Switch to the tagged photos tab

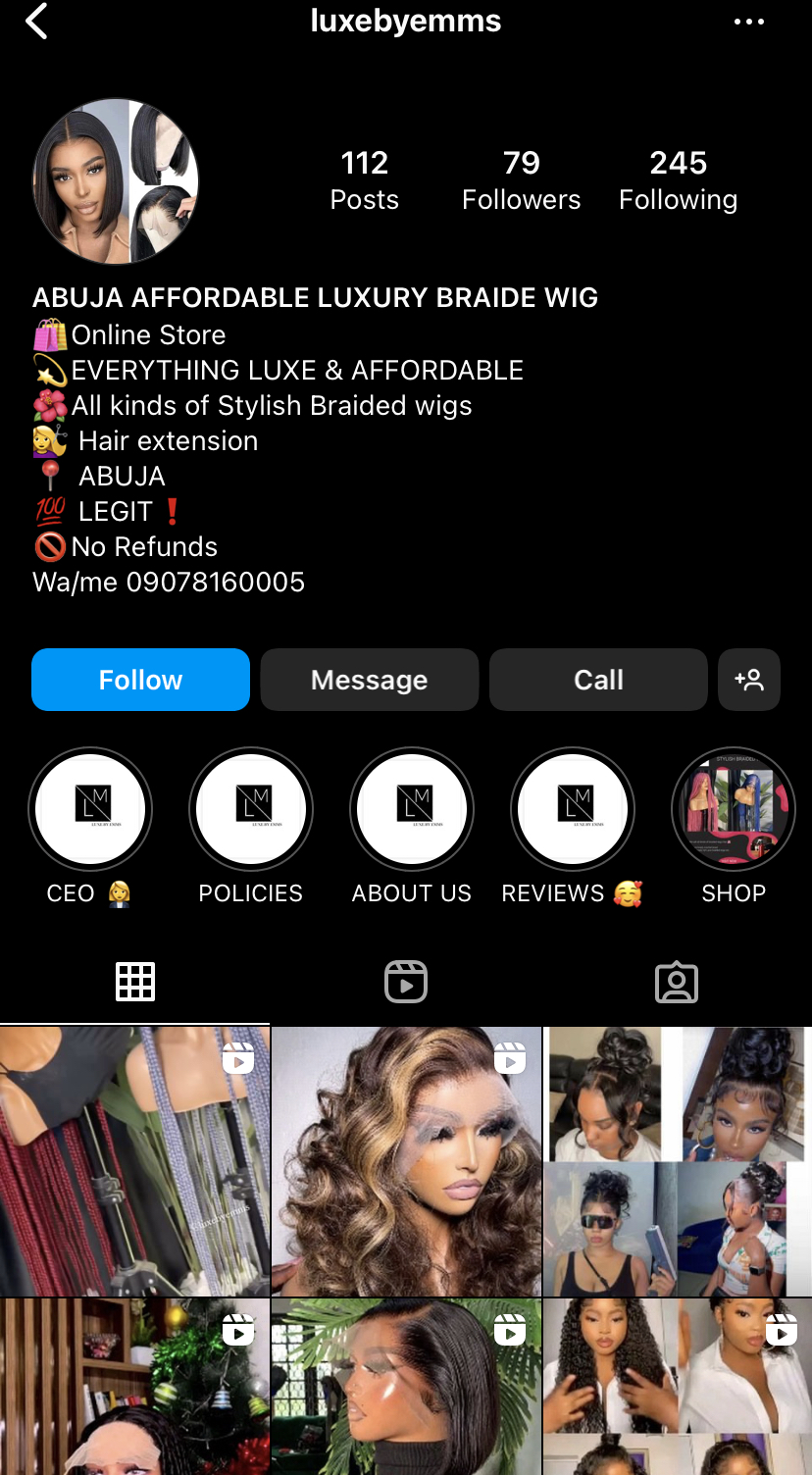point(677,982)
